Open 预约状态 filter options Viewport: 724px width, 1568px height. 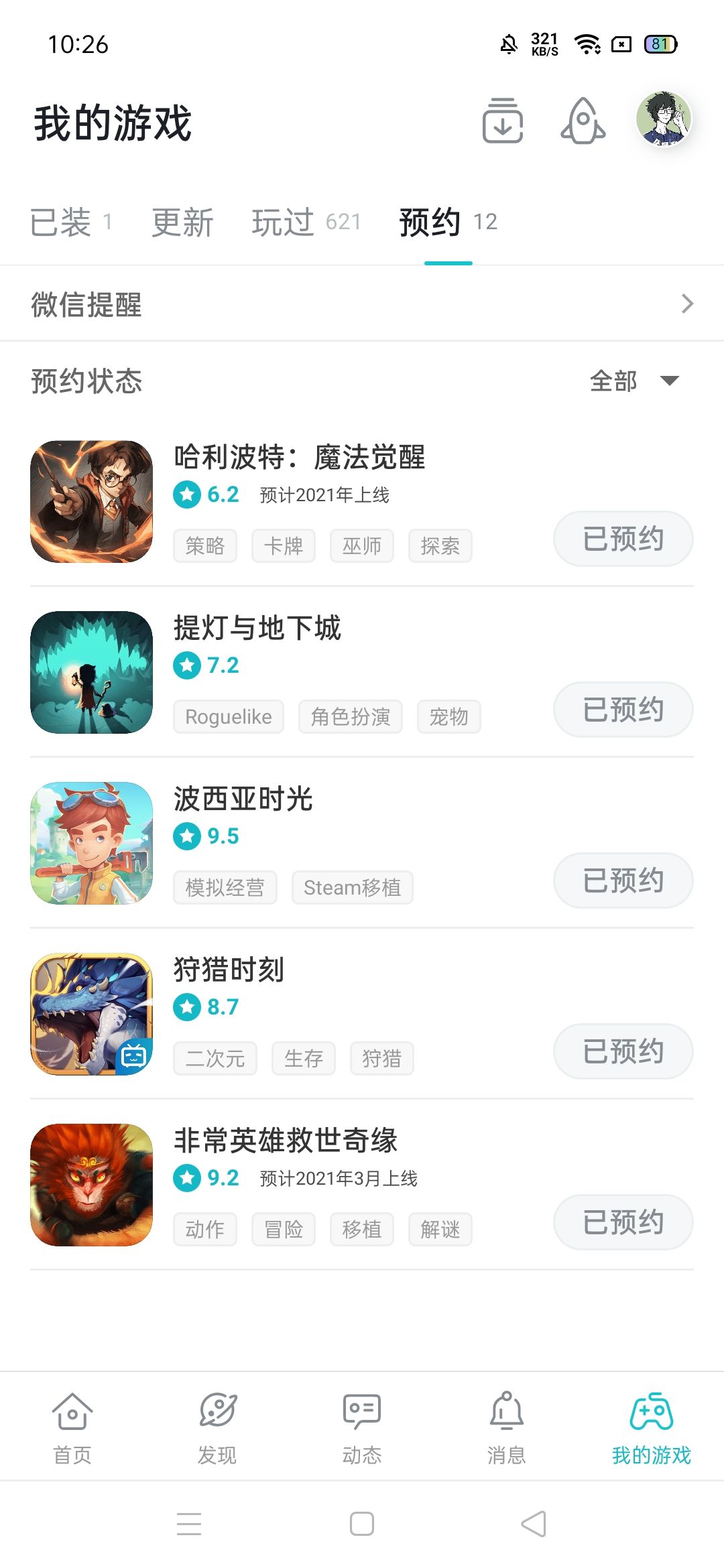click(x=85, y=381)
